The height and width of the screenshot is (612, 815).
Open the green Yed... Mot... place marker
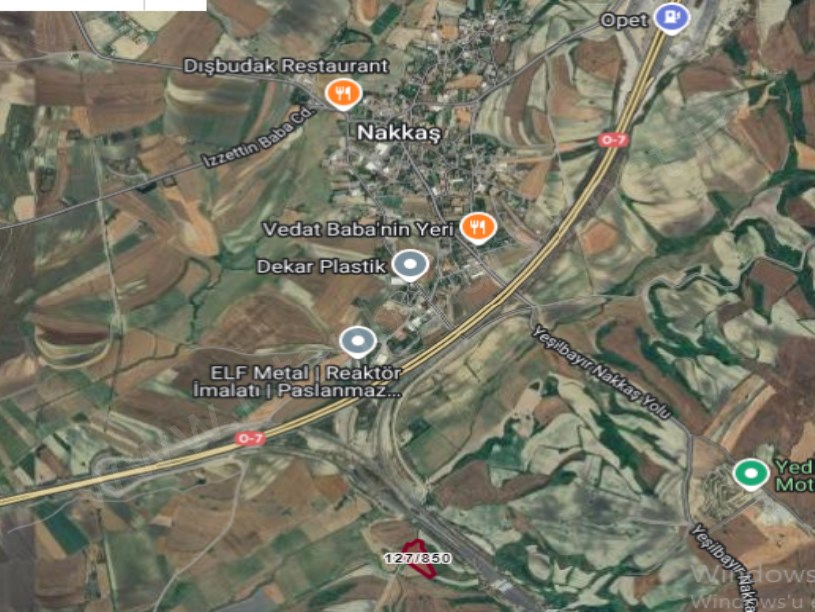750,472
